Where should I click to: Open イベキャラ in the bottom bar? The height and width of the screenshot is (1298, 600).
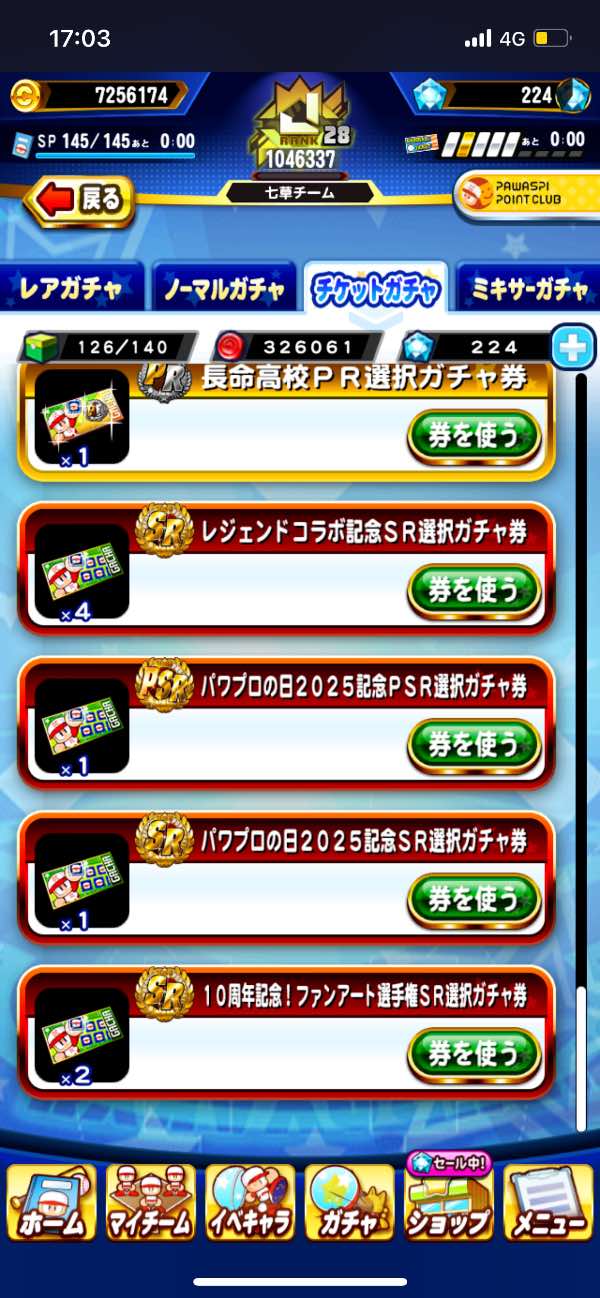pyautogui.click(x=250, y=1202)
